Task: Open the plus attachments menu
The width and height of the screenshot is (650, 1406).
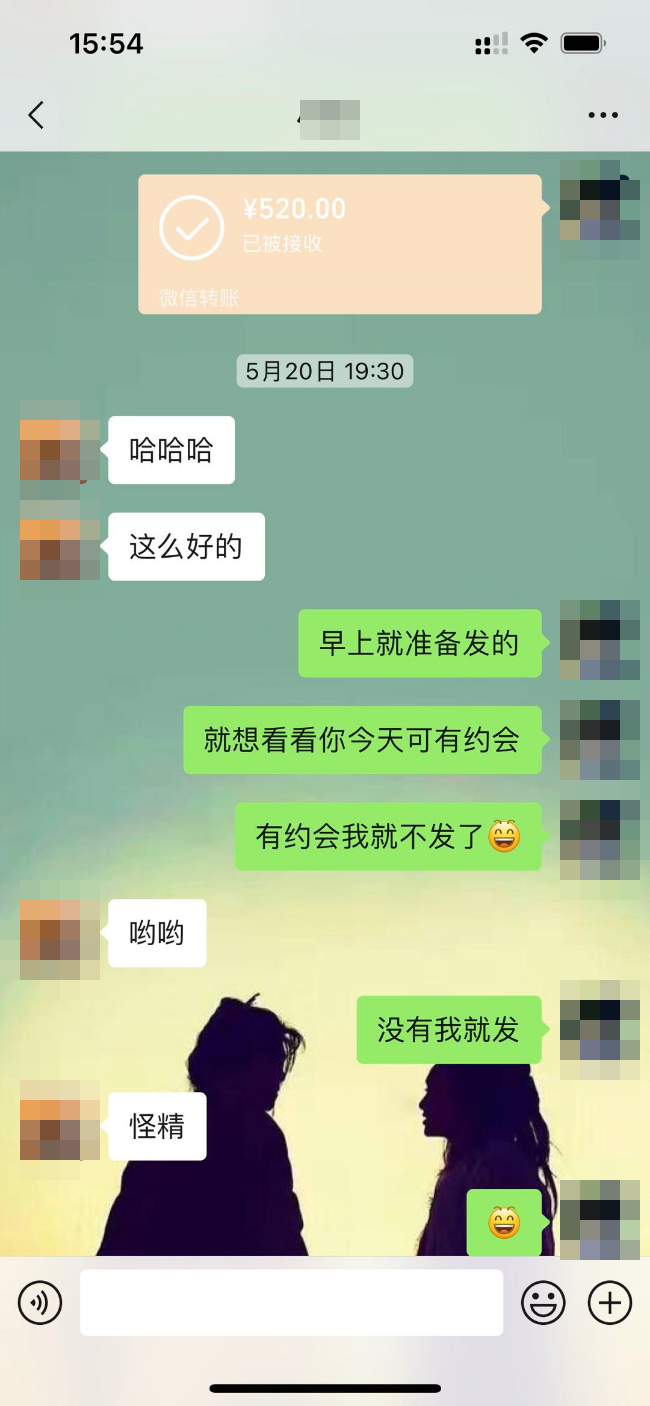Action: click(x=609, y=1303)
